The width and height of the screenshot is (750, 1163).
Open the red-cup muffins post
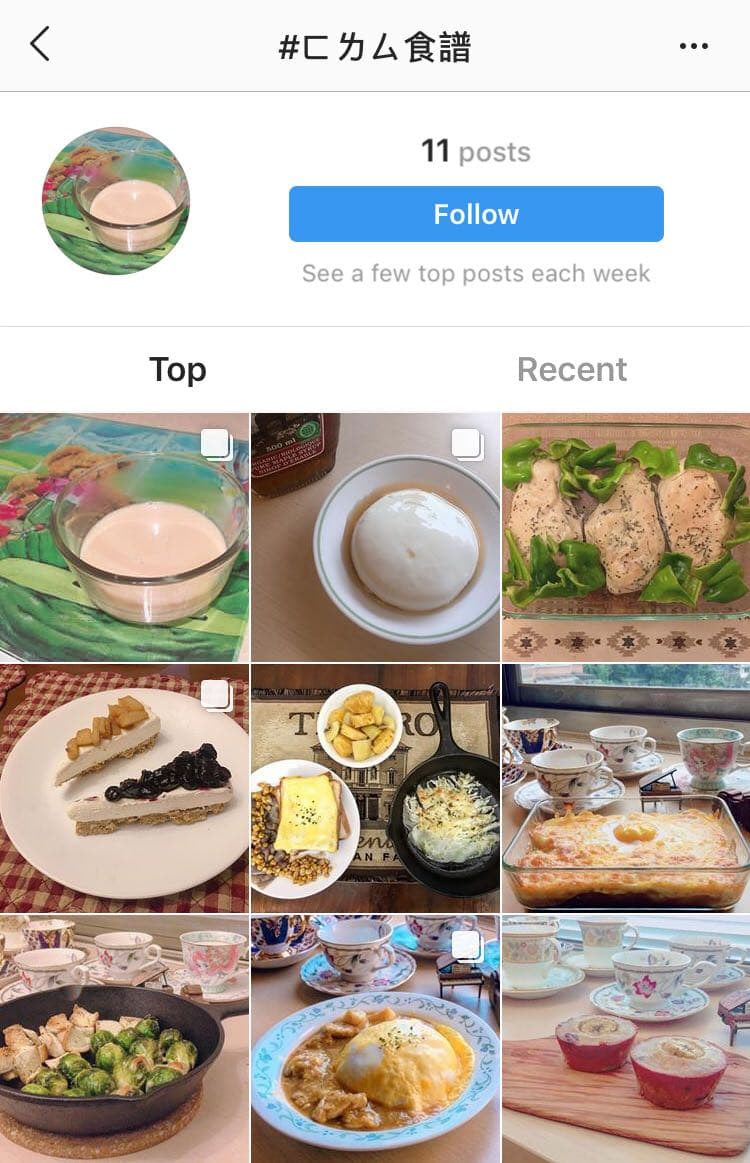(x=626, y=1039)
